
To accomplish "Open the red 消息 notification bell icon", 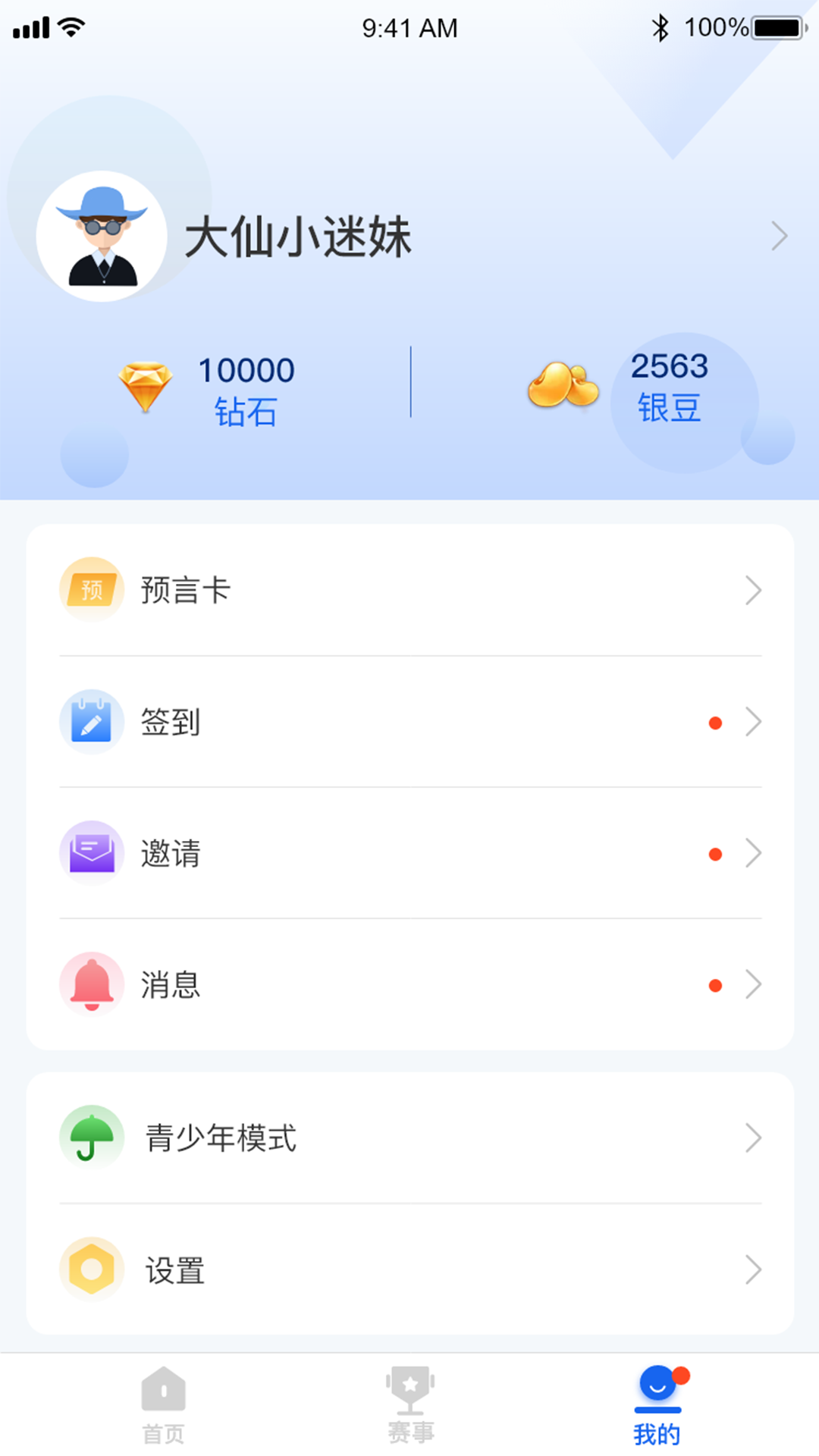I will click(x=92, y=984).
